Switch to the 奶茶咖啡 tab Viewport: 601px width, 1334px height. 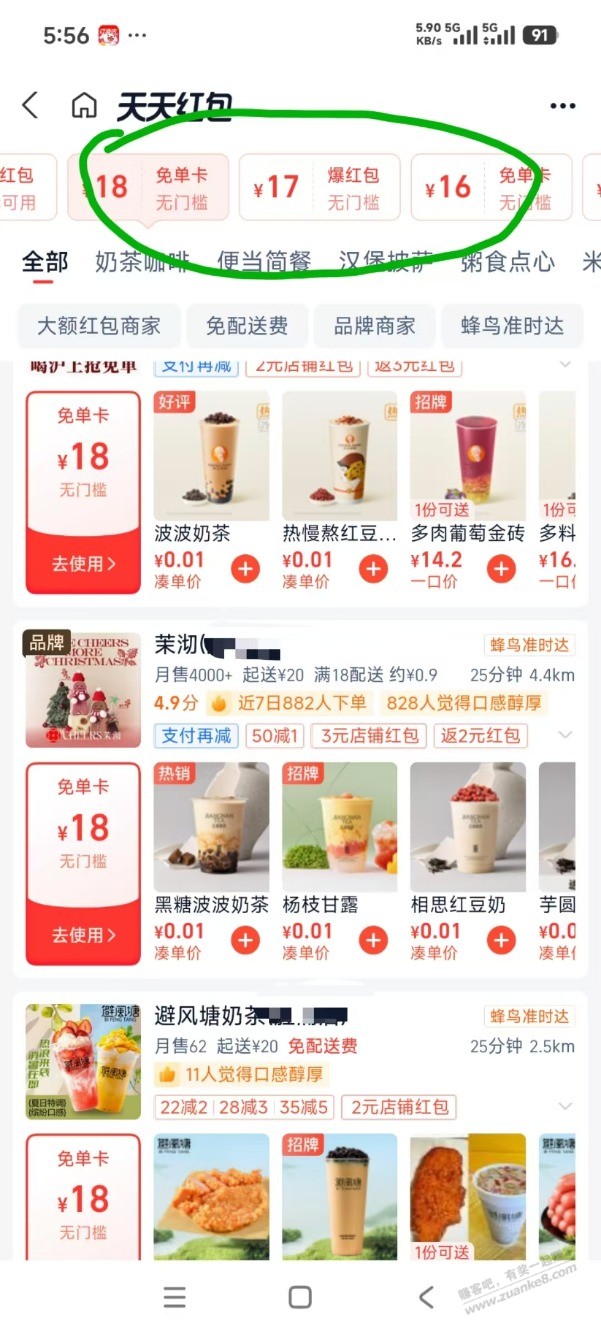(142, 262)
